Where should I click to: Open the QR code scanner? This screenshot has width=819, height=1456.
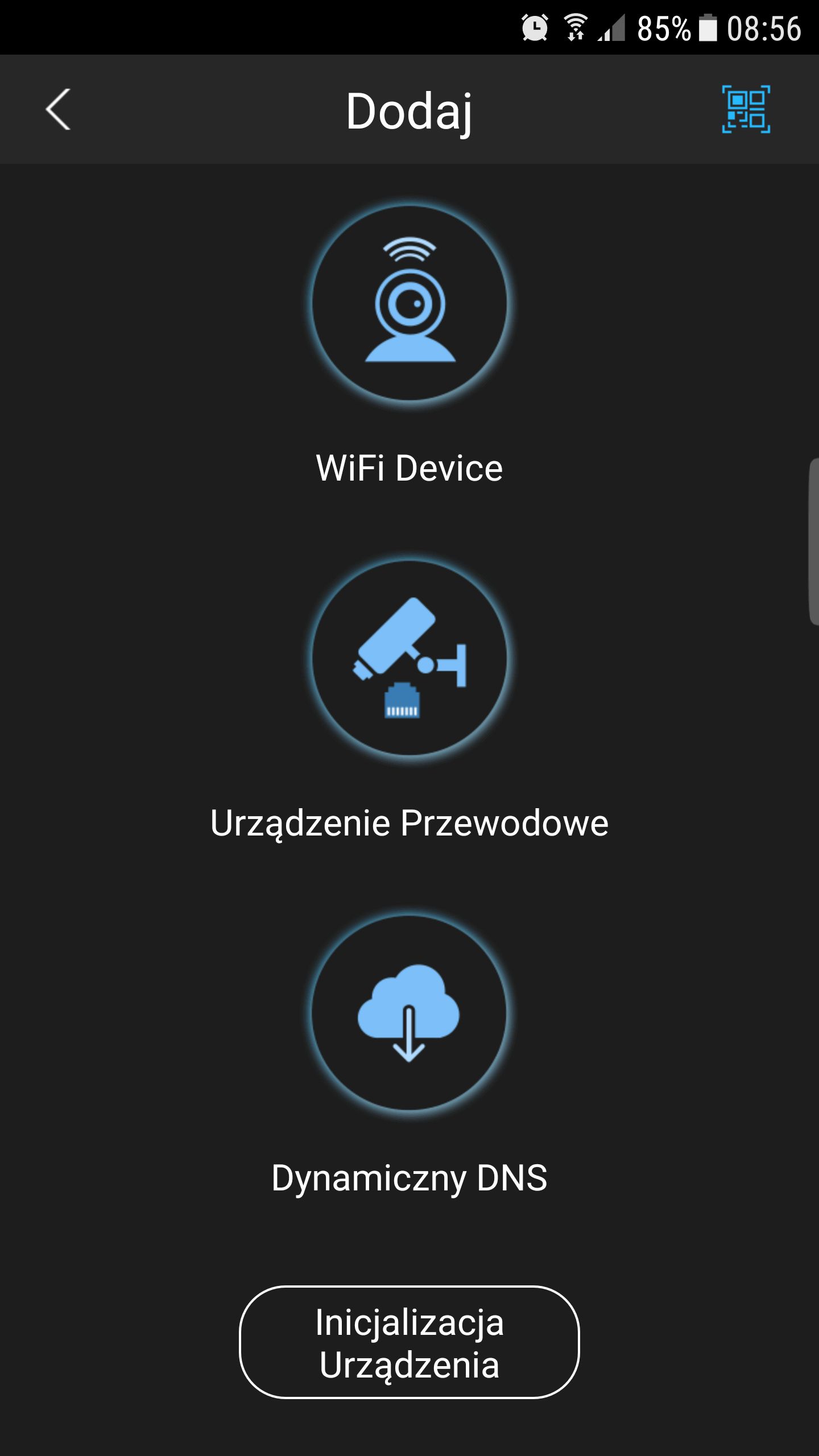pyautogui.click(x=746, y=109)
